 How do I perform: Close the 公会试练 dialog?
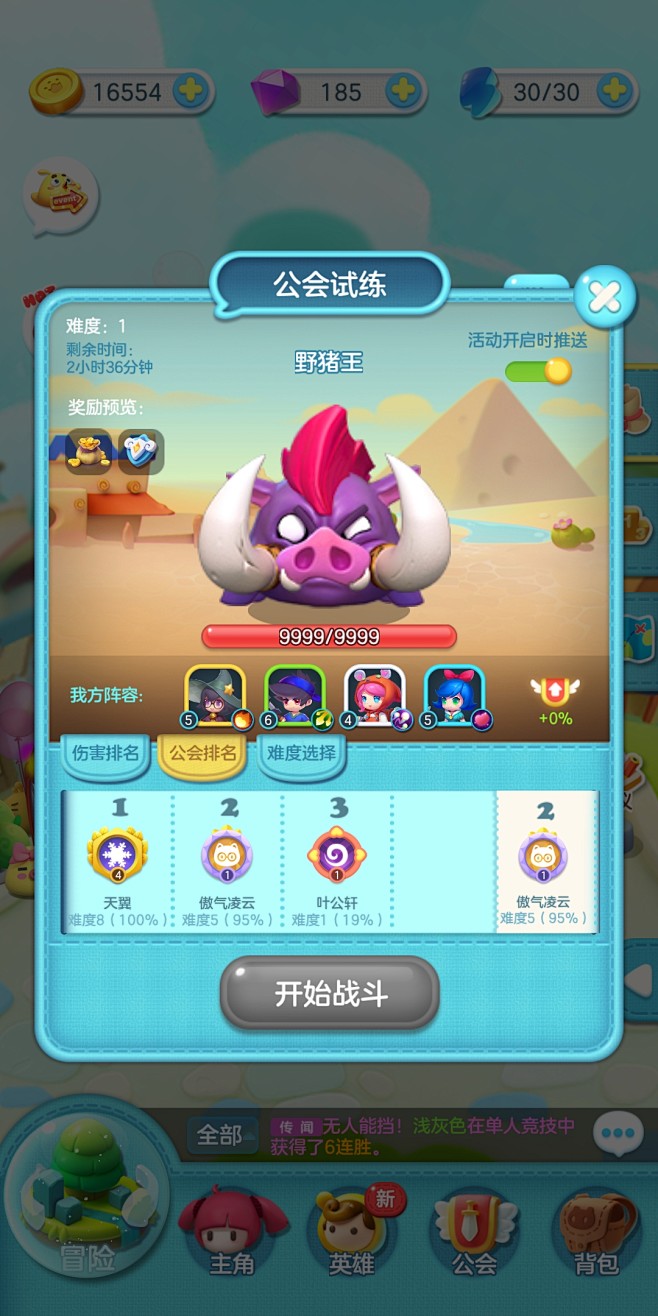coord(604,296)
